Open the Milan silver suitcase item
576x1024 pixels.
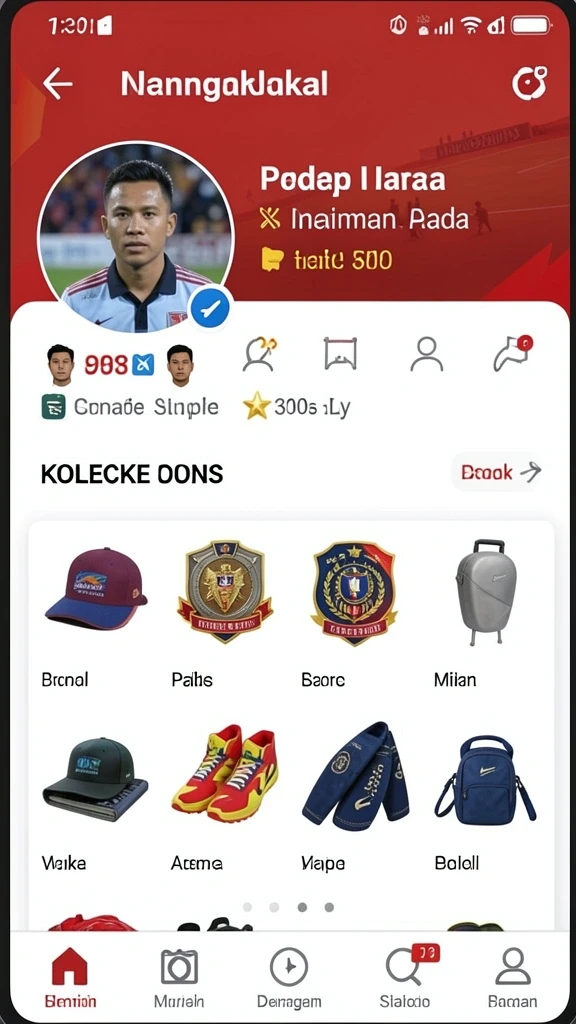pyautogui.click(x=485, y=613)
